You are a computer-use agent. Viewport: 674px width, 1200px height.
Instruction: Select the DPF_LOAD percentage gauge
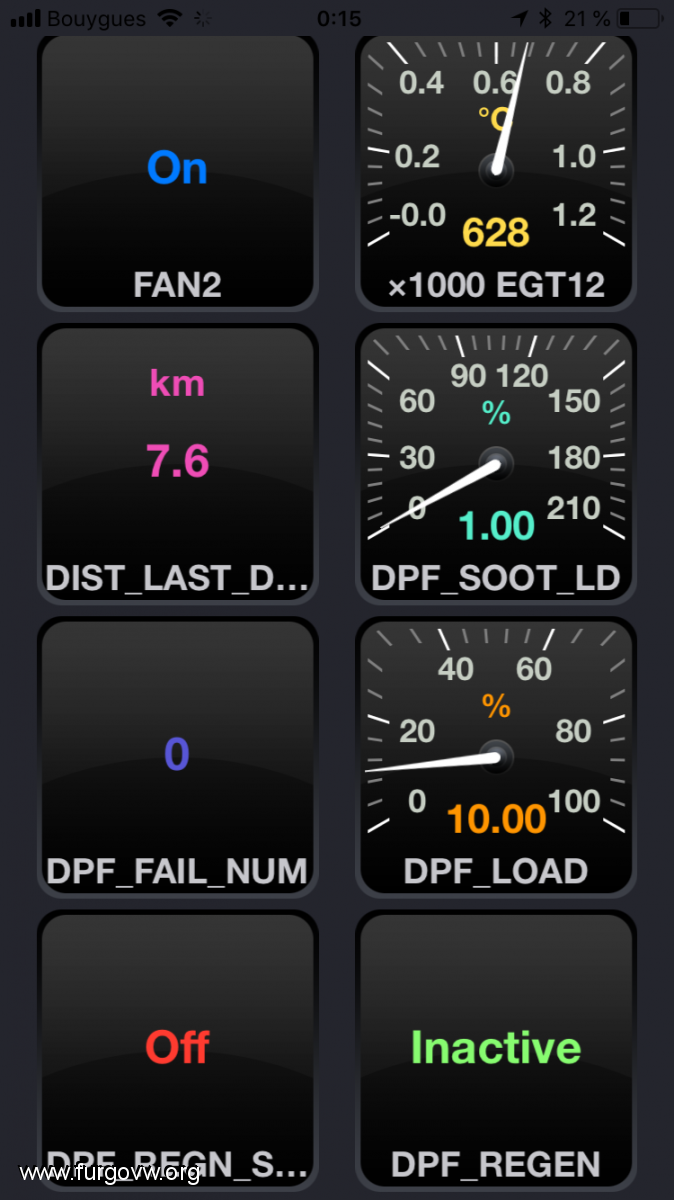pyautogui.click(x=496, y=756)
